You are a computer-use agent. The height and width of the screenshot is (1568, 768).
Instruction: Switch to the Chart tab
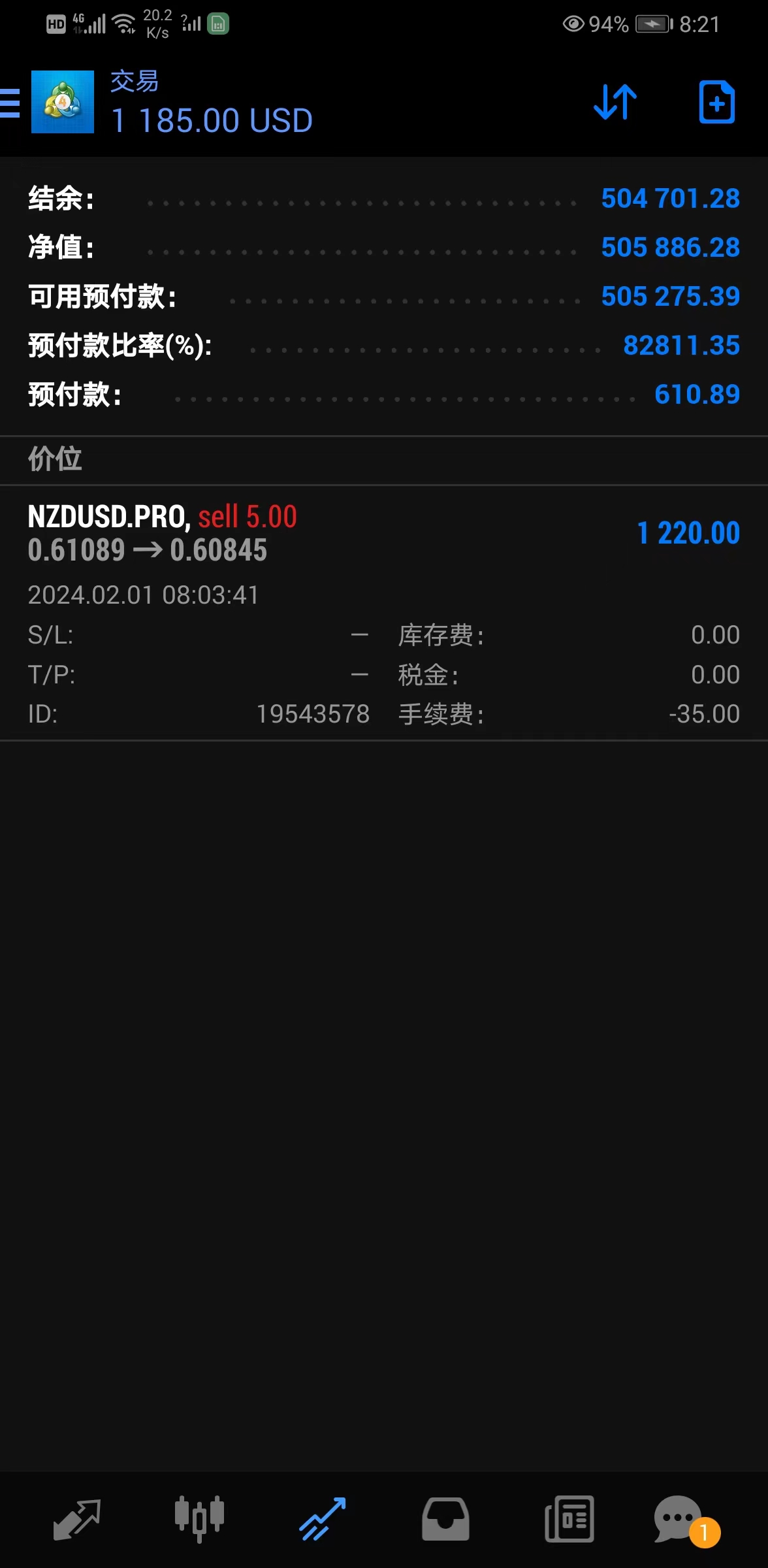199,1519
